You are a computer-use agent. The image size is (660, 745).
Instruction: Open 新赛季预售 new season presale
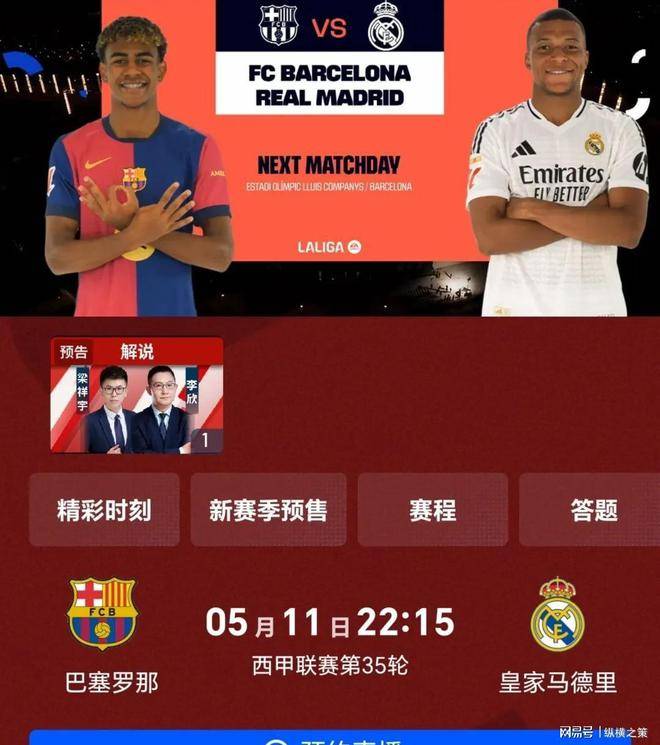pyautogui.click(x=268, y=510)
